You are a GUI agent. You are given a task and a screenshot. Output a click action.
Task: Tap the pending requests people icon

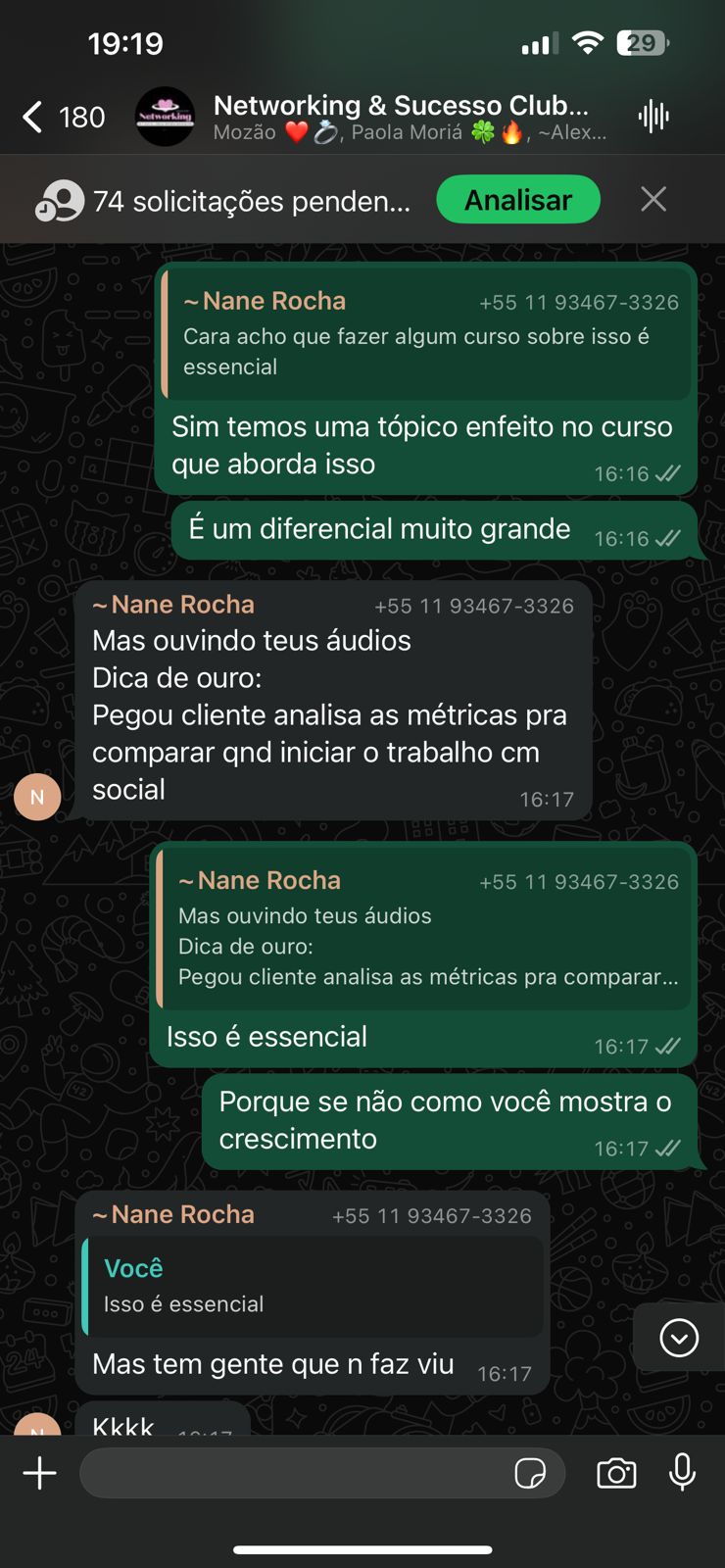click(x=59, y=199)
